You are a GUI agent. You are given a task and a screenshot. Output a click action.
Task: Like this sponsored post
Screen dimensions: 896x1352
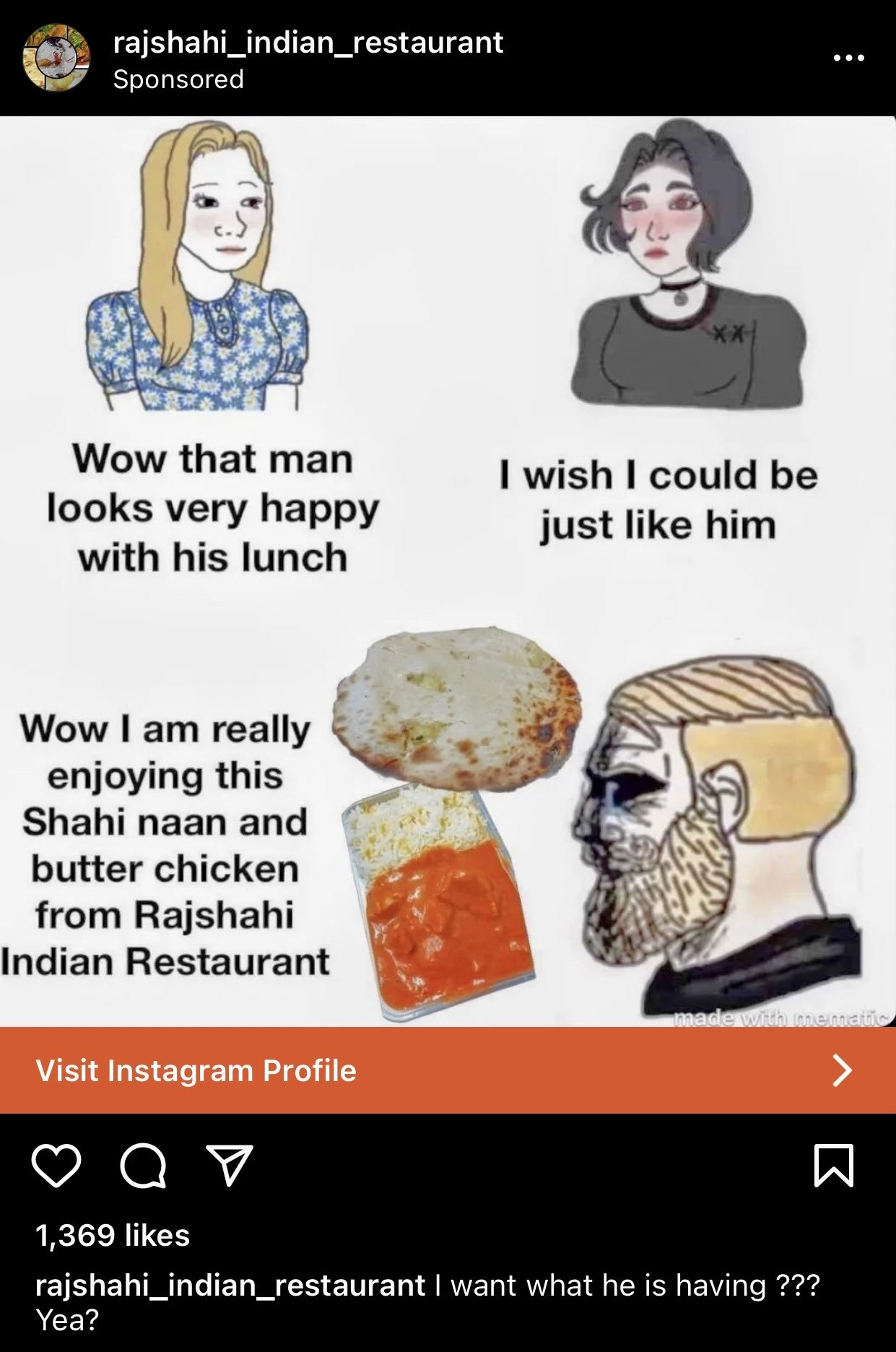point(56,1166)
